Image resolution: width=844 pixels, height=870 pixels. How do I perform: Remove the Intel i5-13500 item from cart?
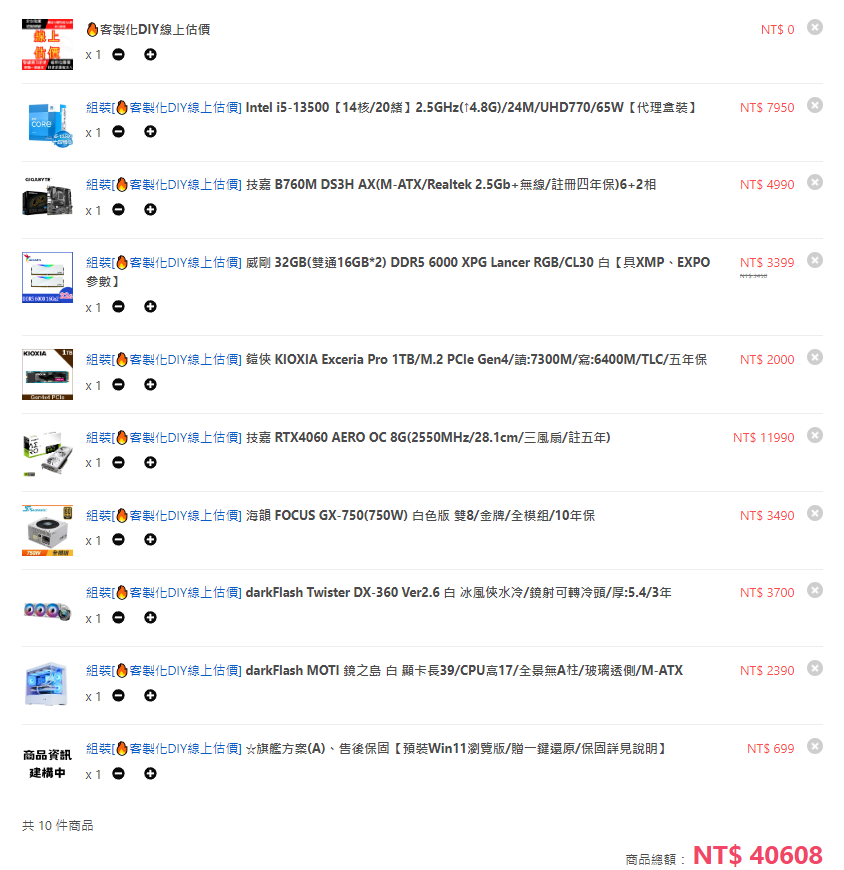[x=815, y=105]
